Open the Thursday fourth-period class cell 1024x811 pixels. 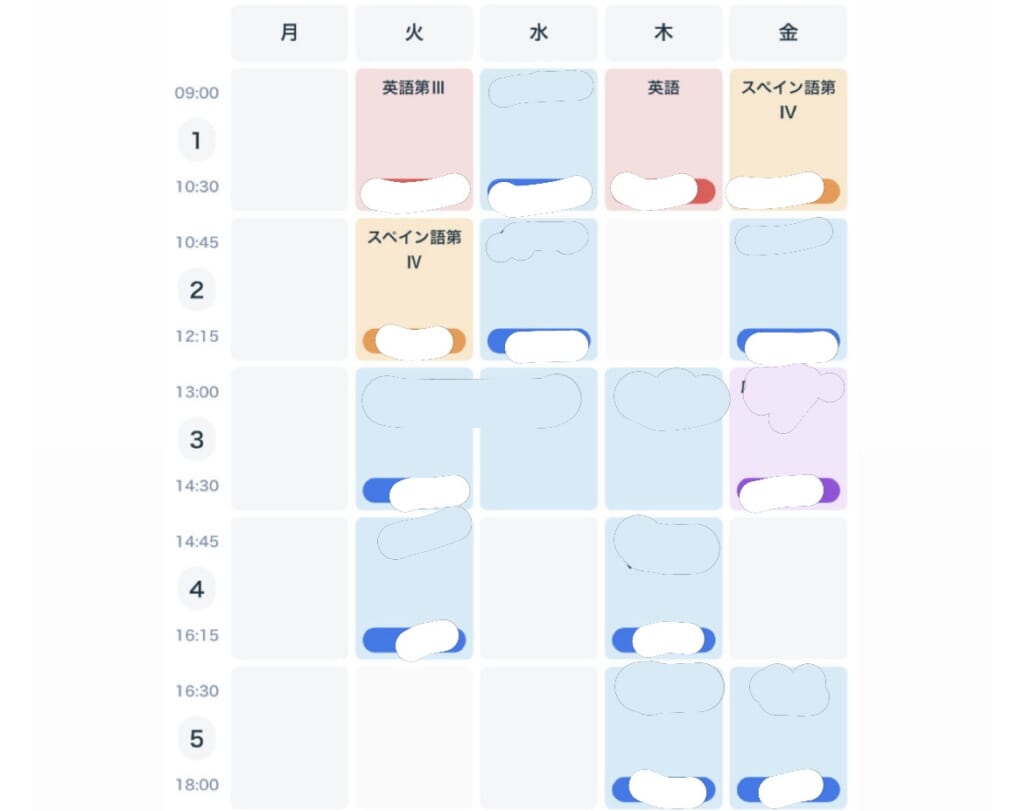(663, 595)
